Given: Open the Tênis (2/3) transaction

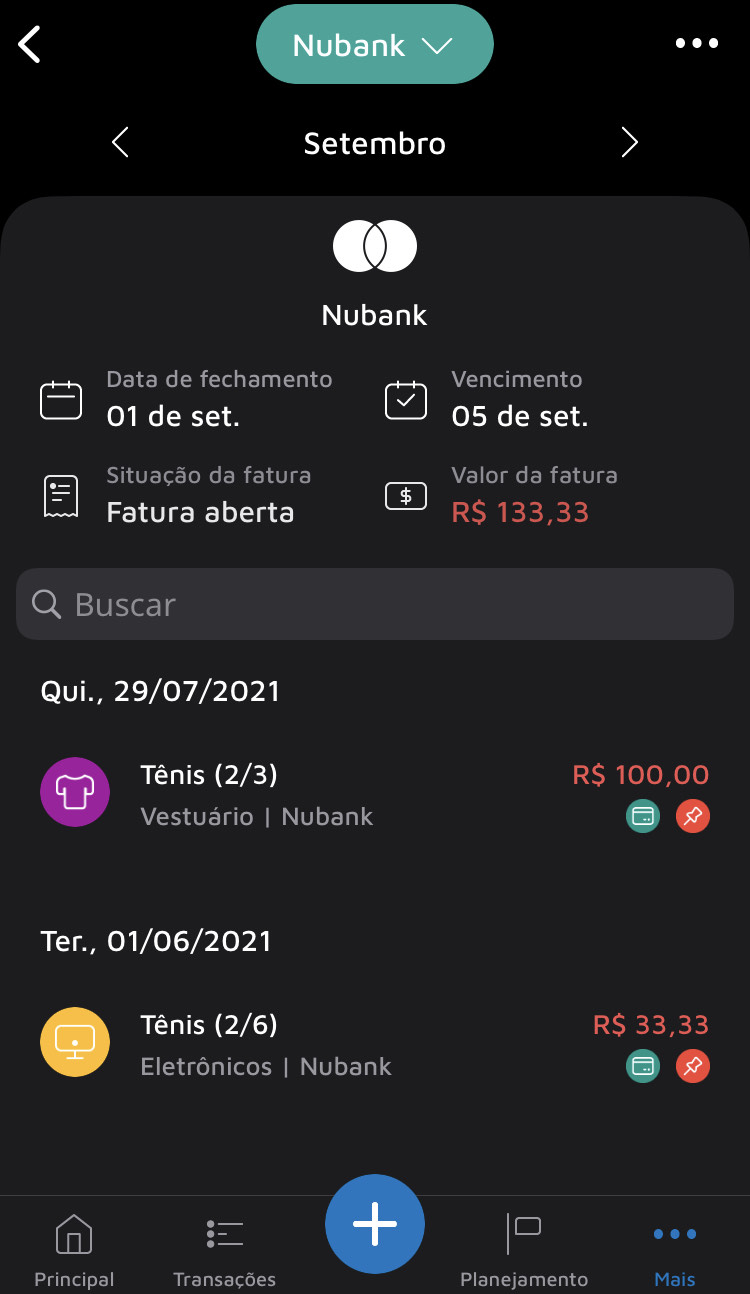Looking at the screenshot, I should [x=375, y=793].
